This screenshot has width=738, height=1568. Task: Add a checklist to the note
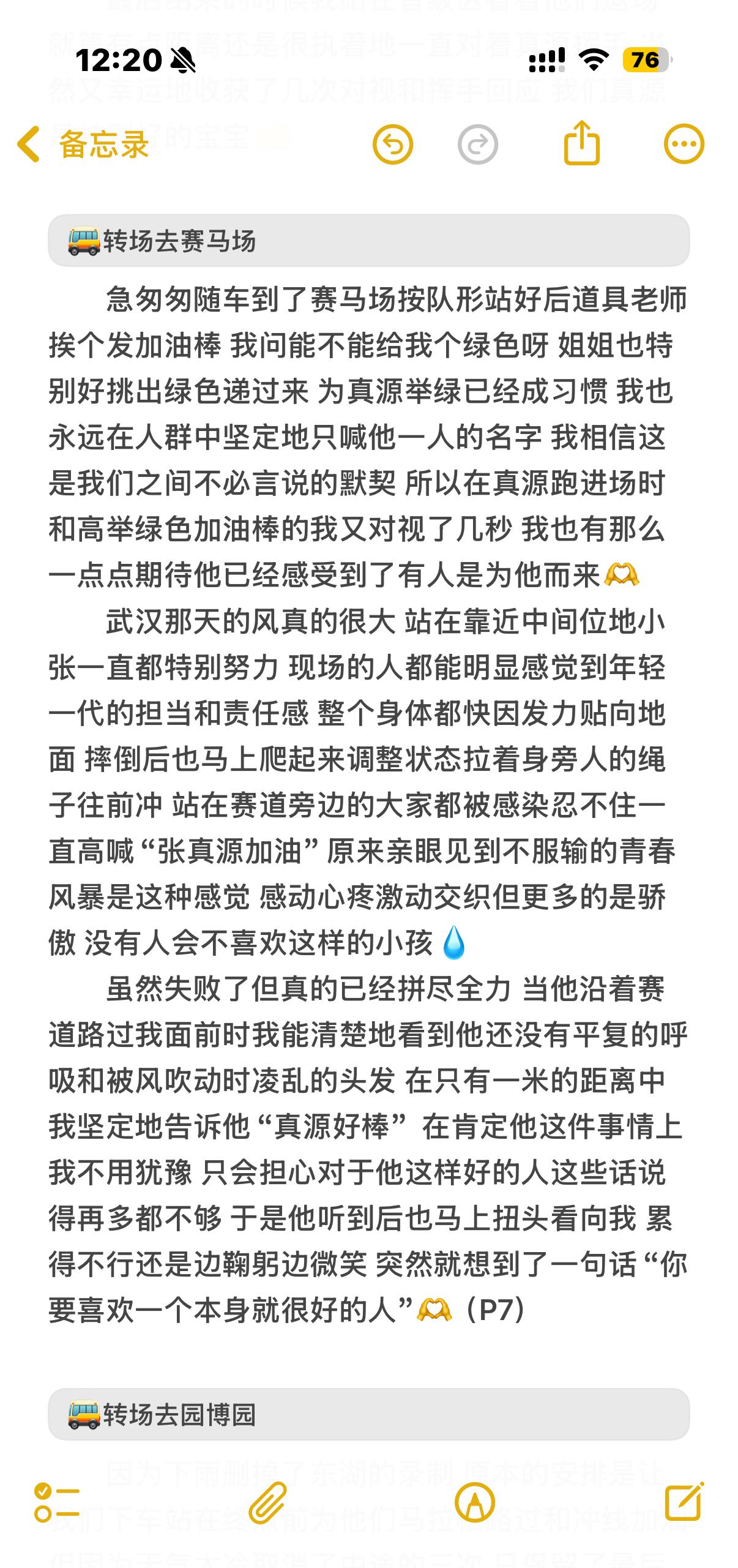click(57, 1502)
